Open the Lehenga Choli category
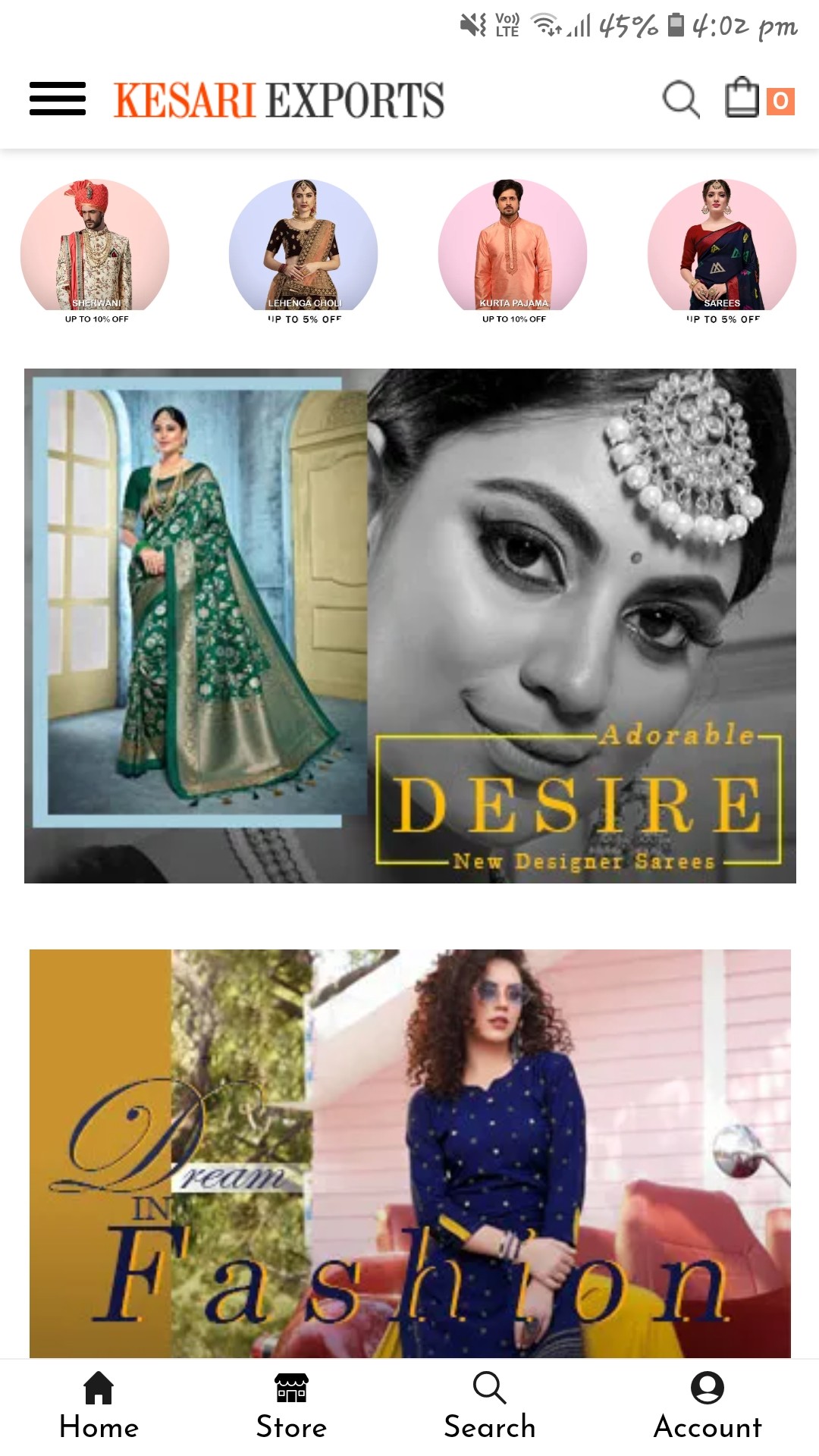This screenshot has width=819, height=1456. pos(304,249)
